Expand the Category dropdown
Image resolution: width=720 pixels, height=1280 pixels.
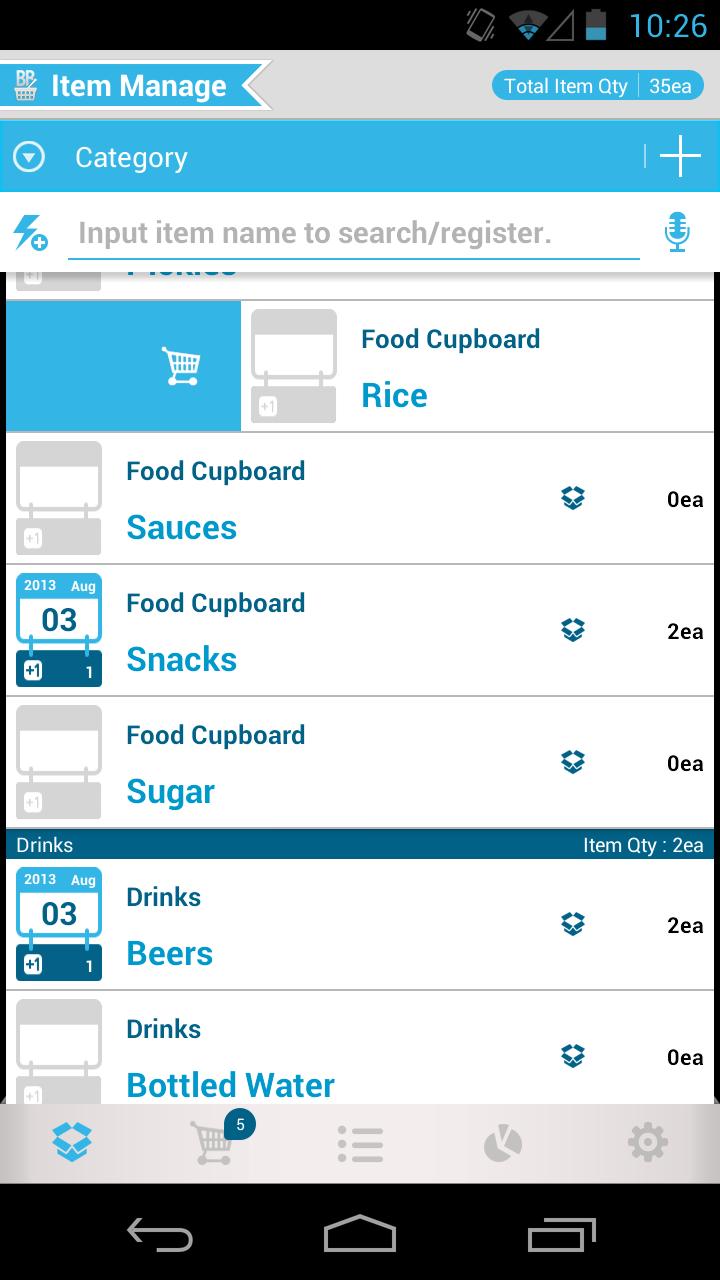coord(30,157)
